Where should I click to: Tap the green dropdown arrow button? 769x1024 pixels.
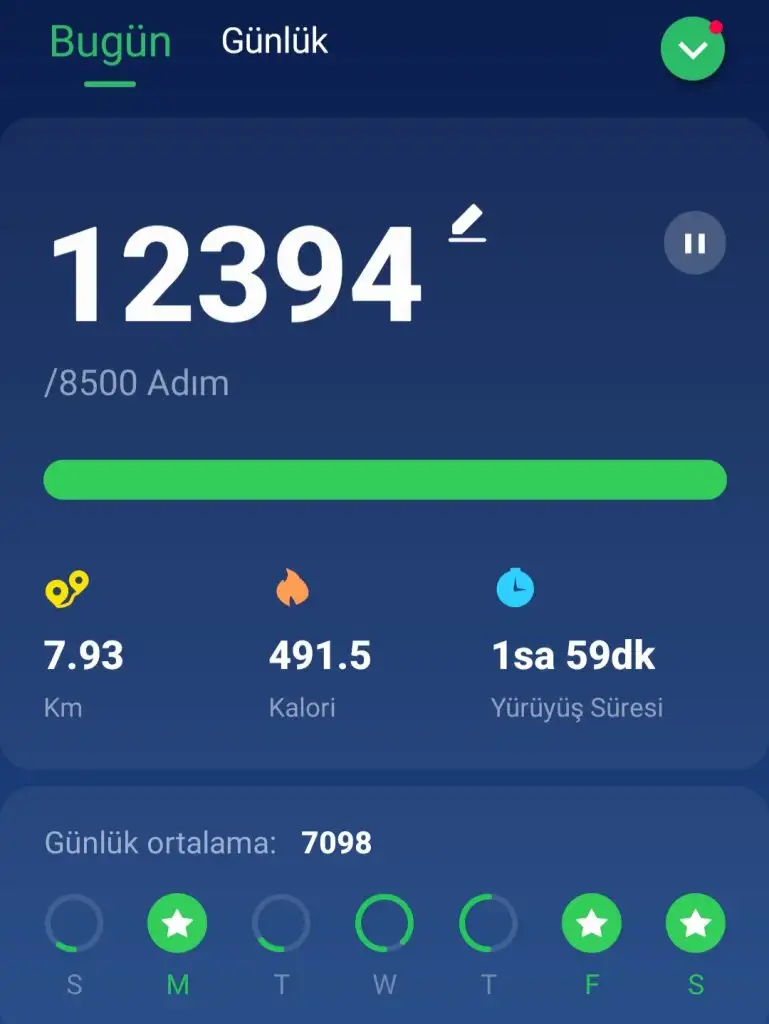(692, 50)
